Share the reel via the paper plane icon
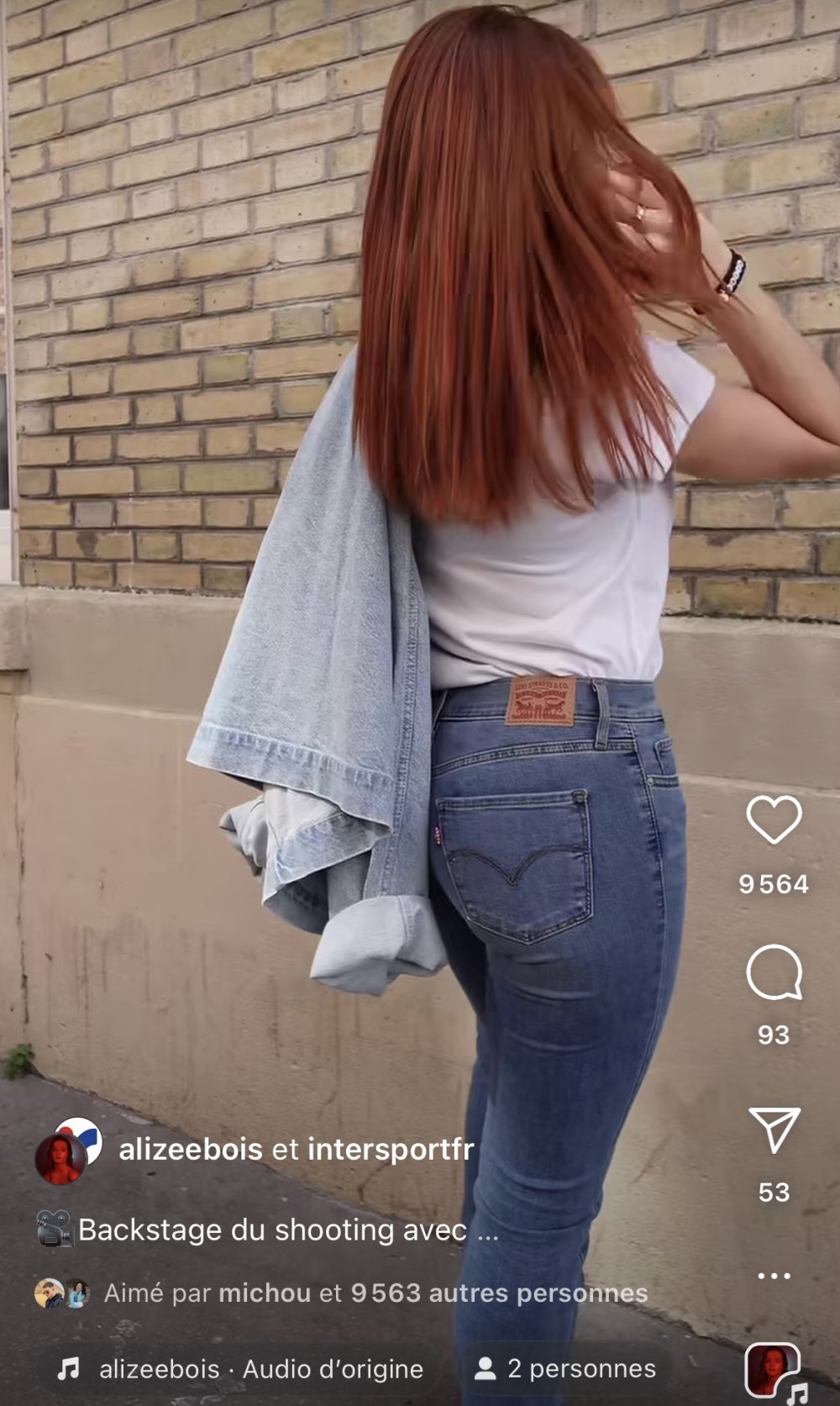Screen dimensions: 840x1406 774,1130
